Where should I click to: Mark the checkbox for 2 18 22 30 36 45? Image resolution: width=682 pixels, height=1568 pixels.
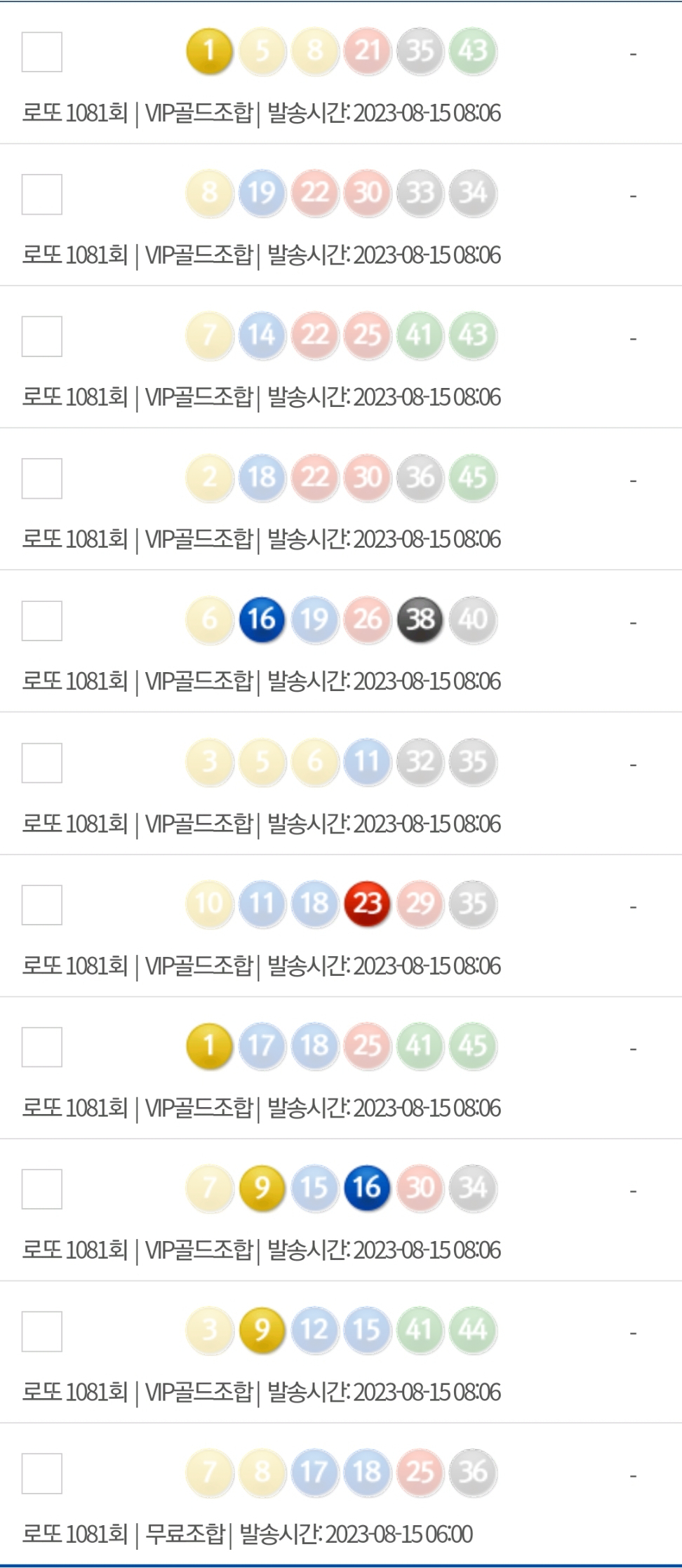[x=42, y=478]
